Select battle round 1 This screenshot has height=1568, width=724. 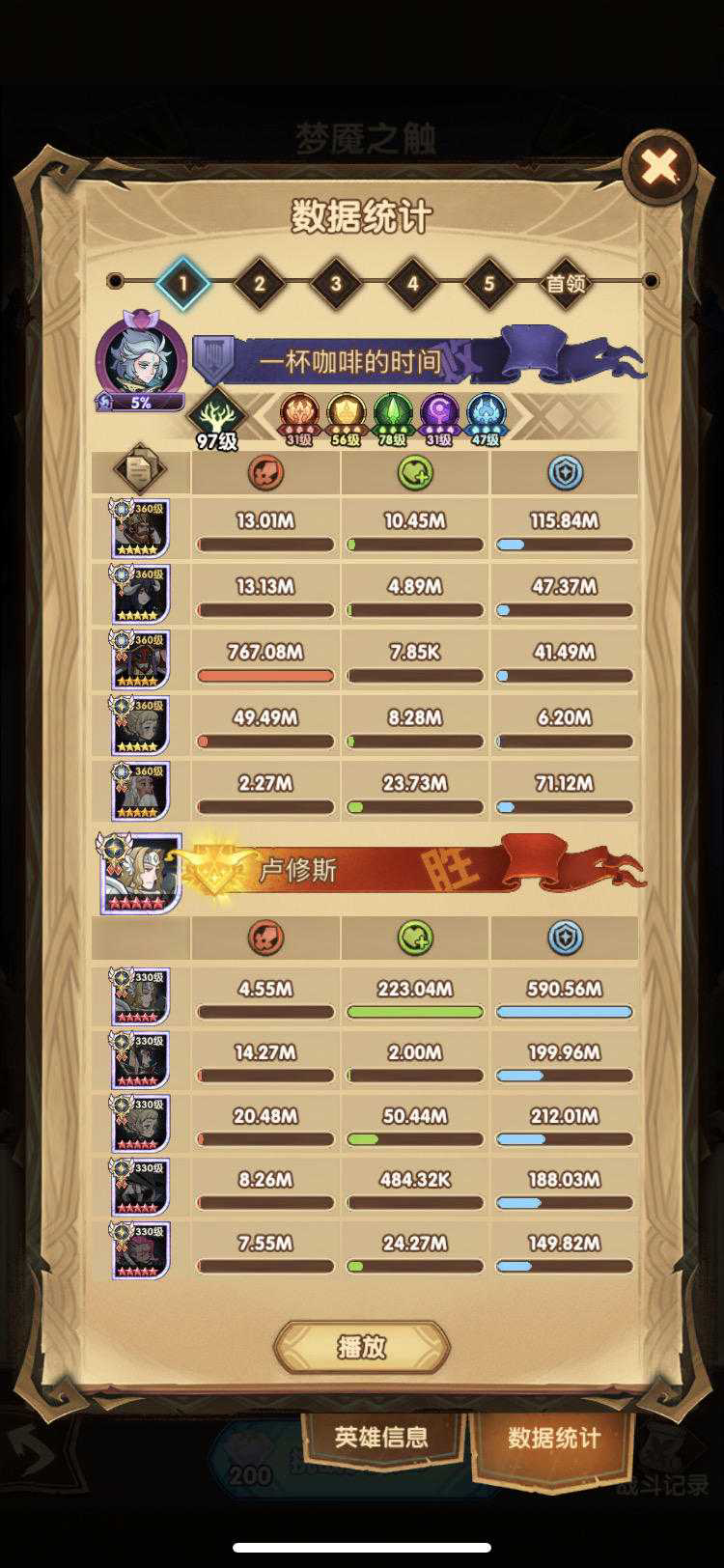point(182,283)
